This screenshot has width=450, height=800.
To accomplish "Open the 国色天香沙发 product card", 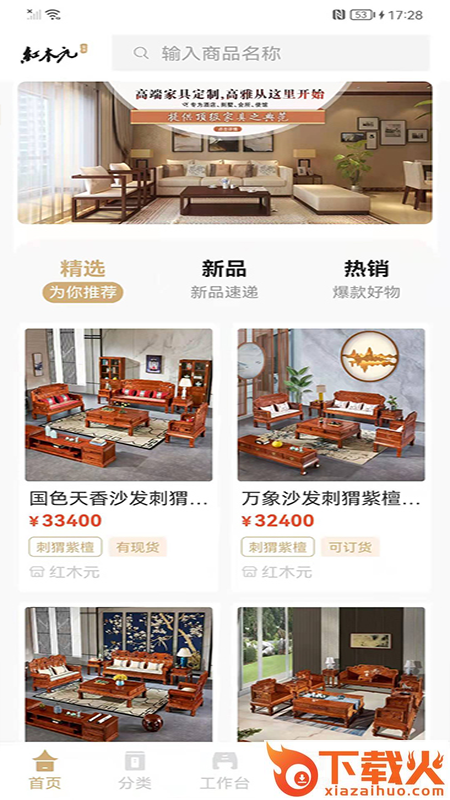I will (x=118, y=457).
